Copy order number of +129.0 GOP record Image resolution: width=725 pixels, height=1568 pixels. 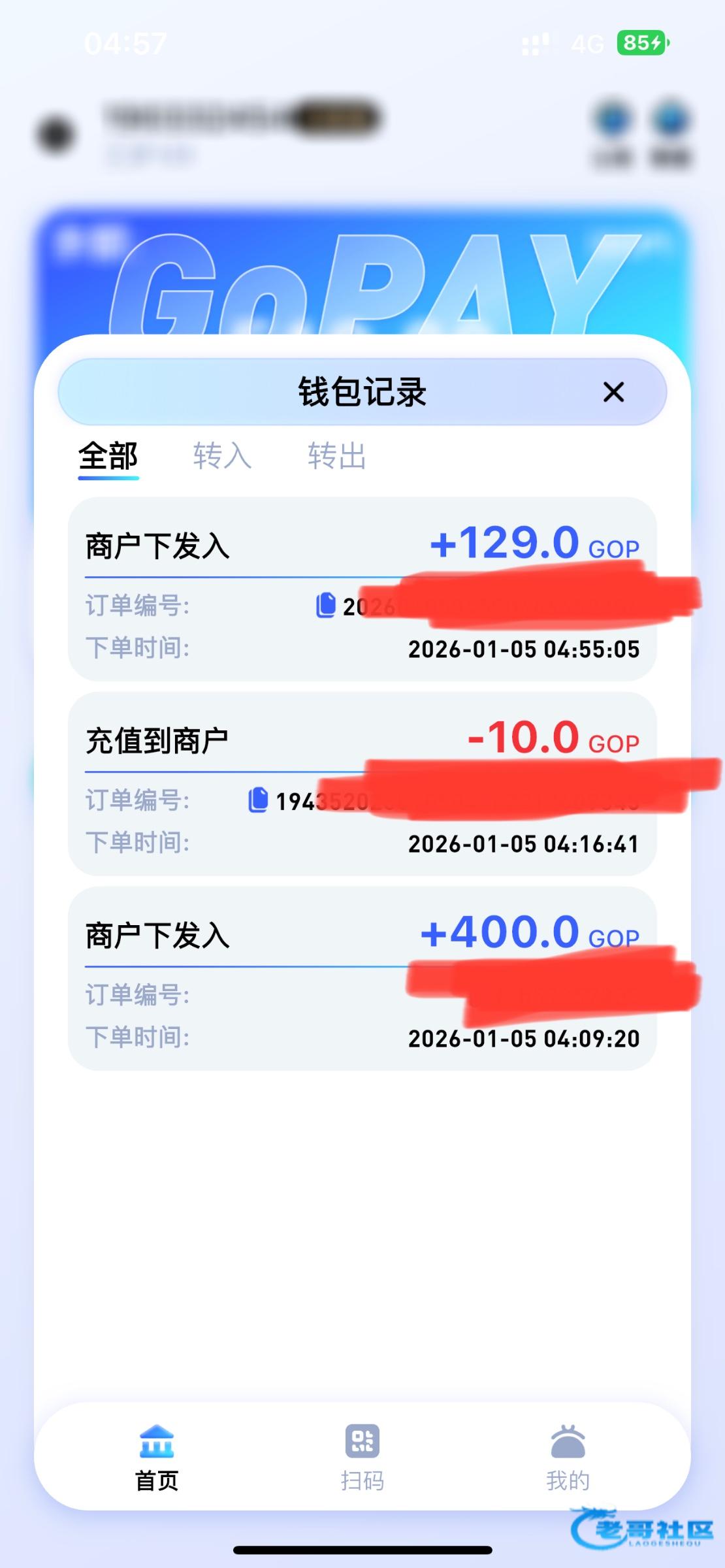pyautogui.click(x=326, y=606)
